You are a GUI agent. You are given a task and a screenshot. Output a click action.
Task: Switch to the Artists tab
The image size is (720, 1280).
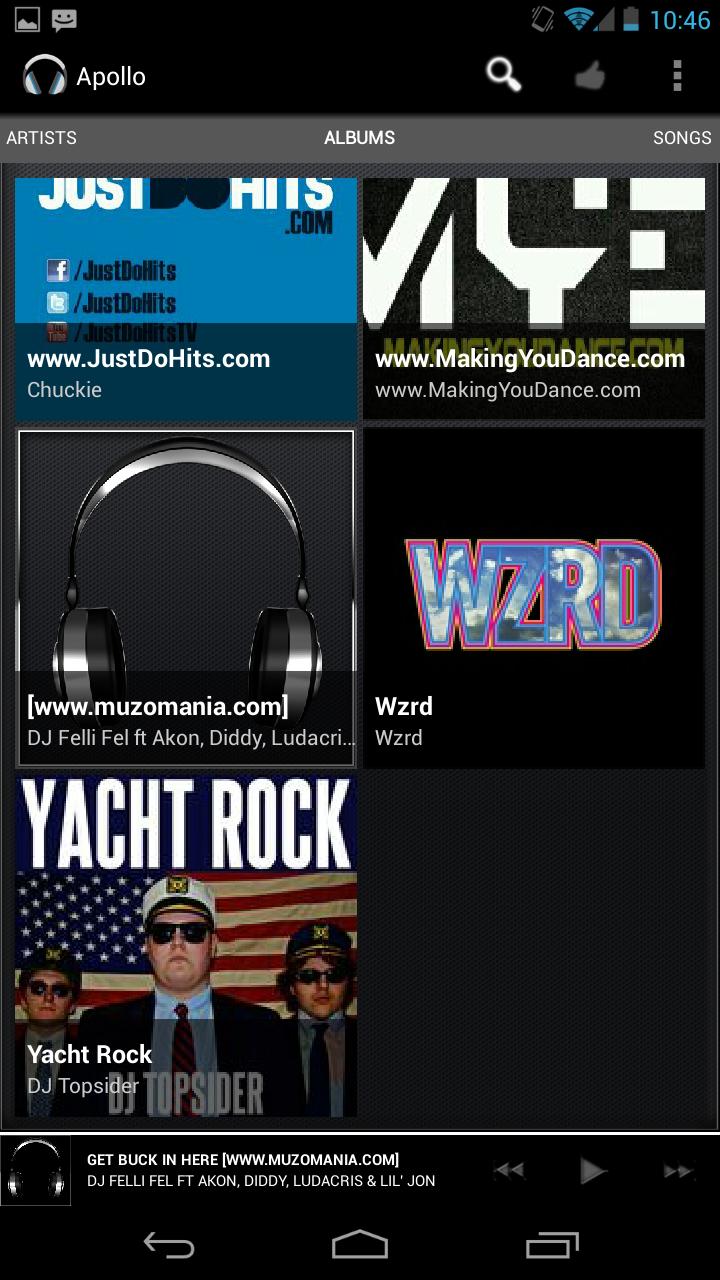(x=42, y=138)
